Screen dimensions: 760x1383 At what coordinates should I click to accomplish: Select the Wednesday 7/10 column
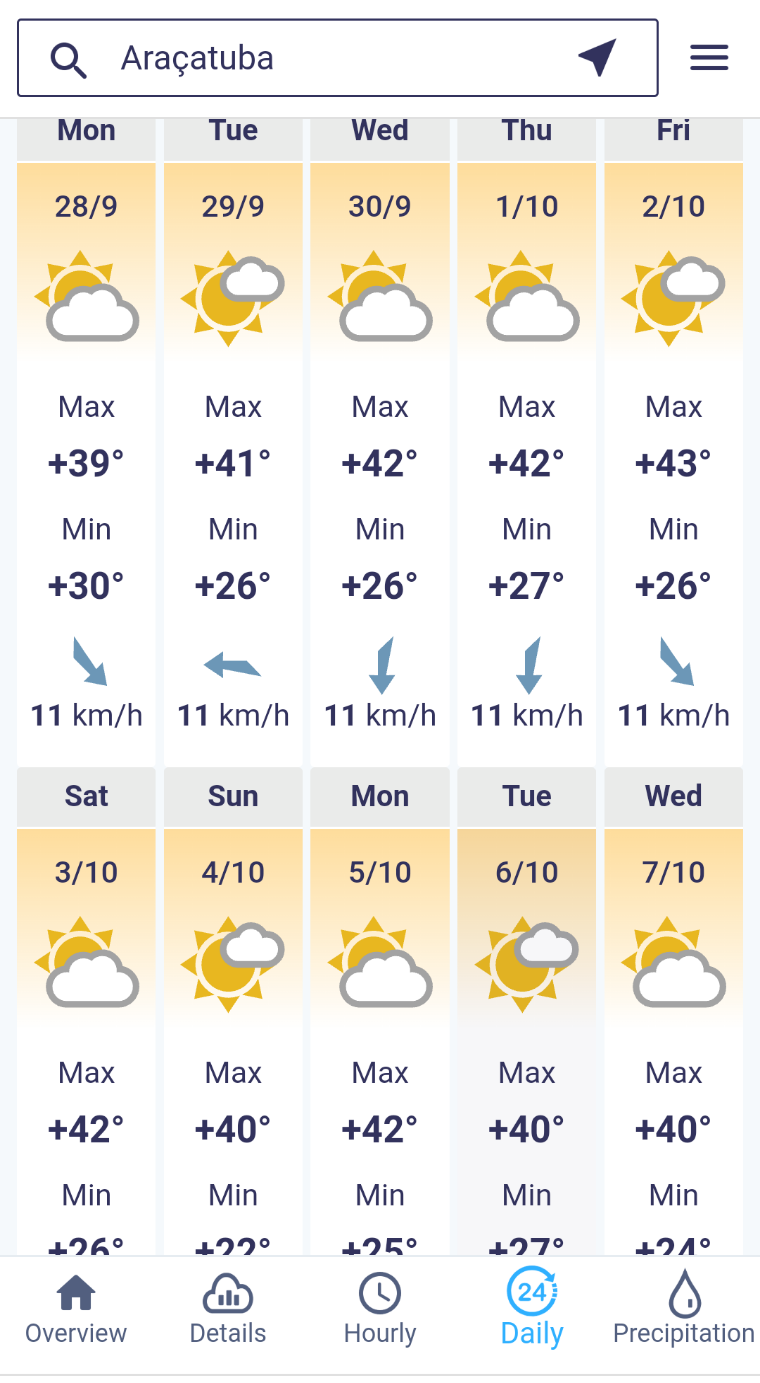pos(674,1012)
